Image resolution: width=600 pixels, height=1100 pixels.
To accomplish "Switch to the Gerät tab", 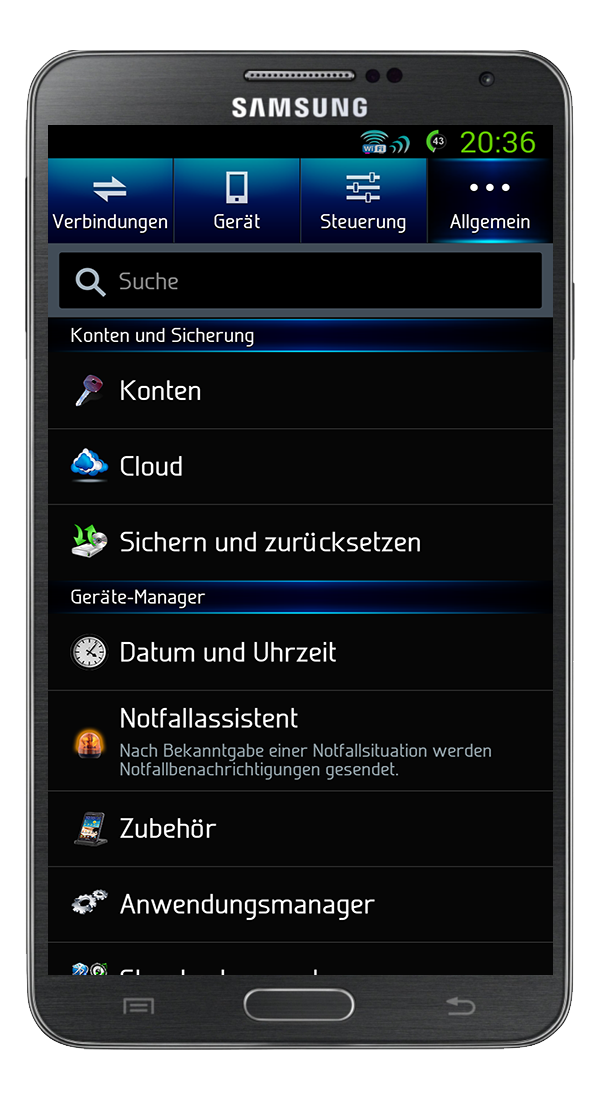I will (236, 201).
